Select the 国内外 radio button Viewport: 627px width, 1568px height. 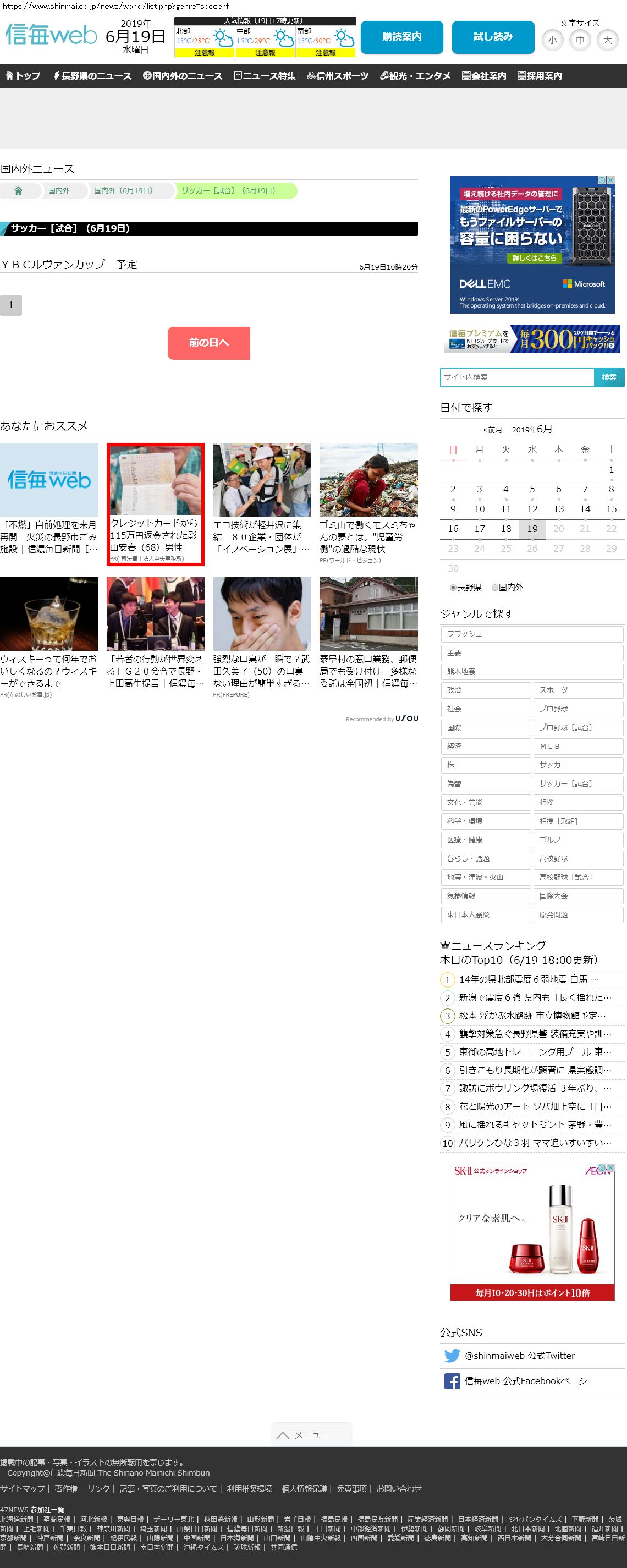tap(495, 588)
